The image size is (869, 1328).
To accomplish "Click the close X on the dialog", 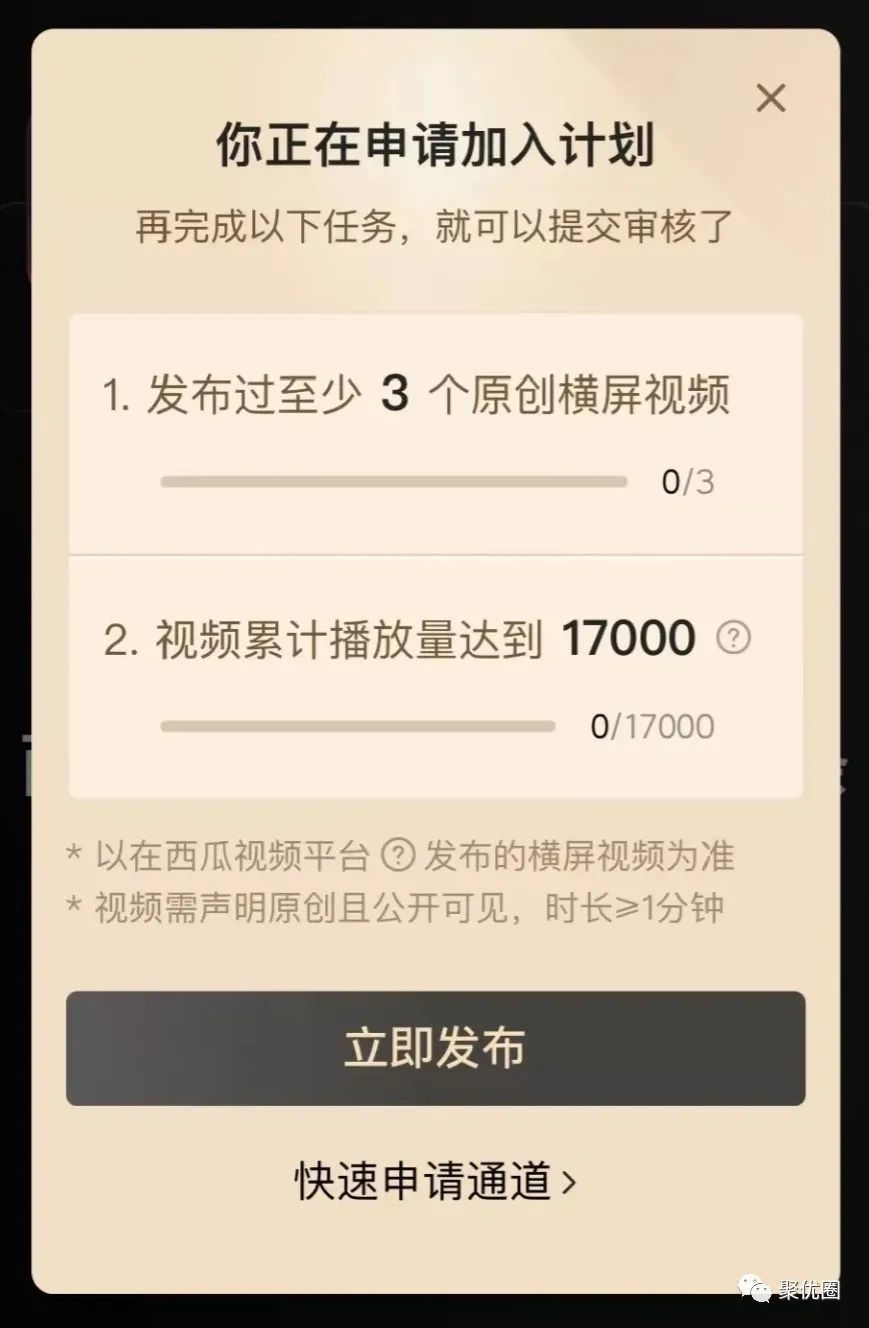I will coord(771,99).
